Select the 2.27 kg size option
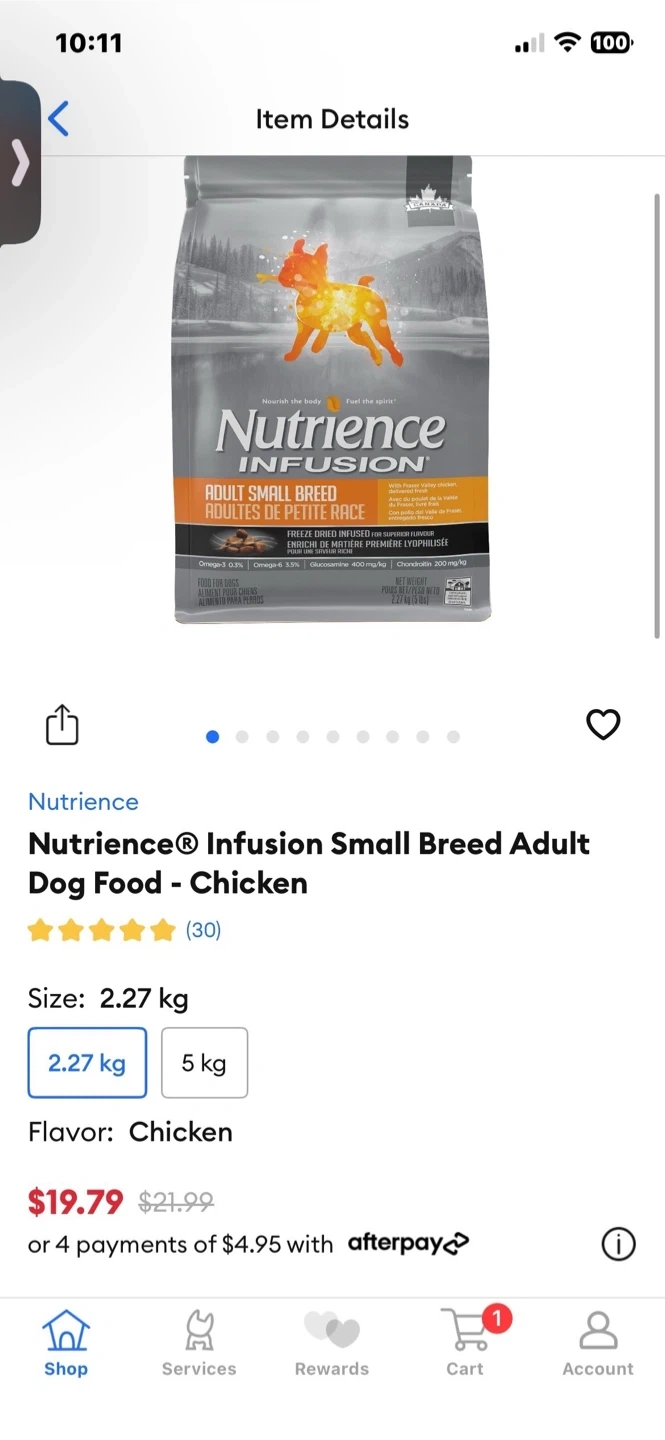665x1440 pixels. [x=87, y=1062]
